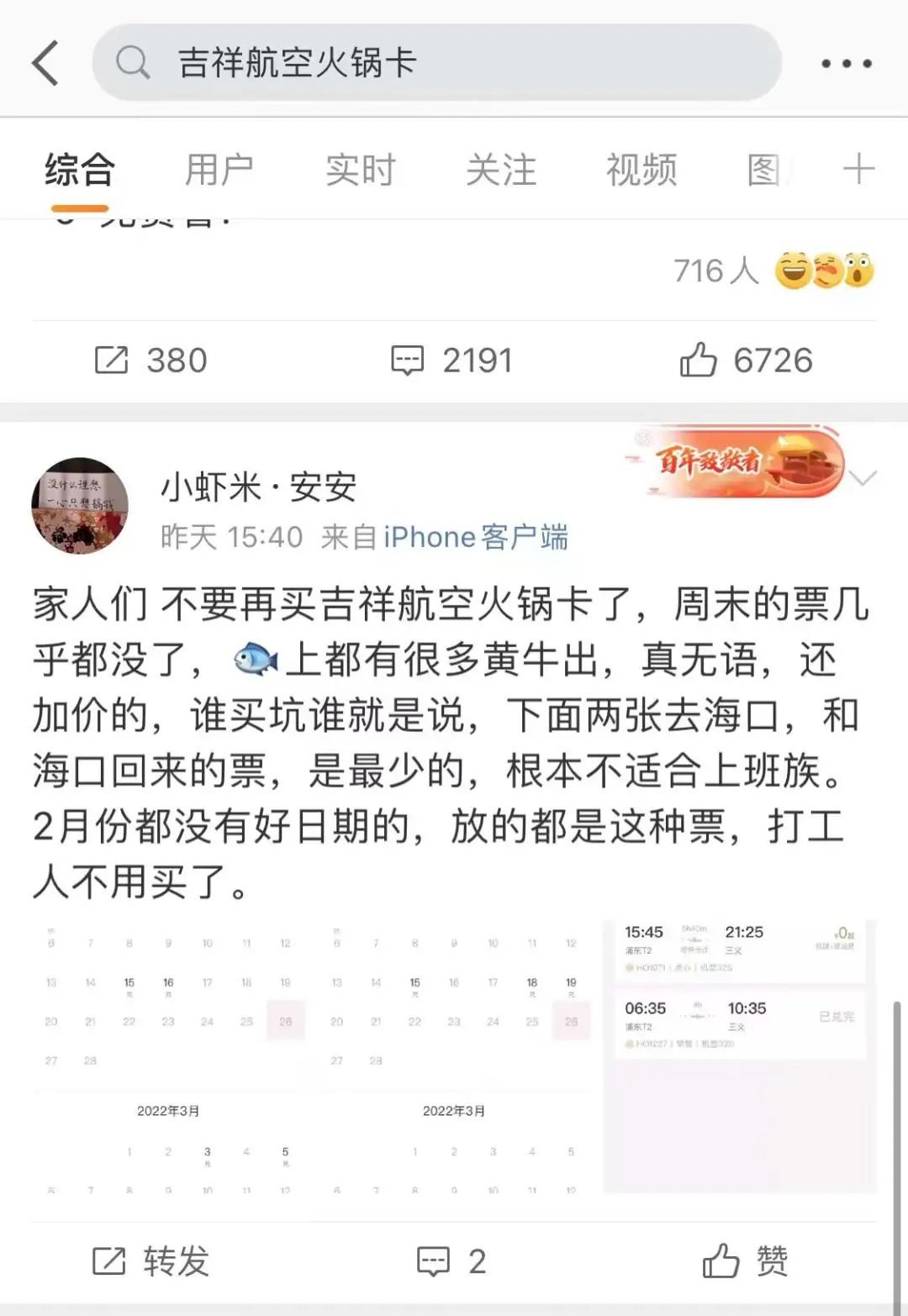Open 小虾米·安安's profile avatar
Screen dimensions: 908x1316
[80, 506]
